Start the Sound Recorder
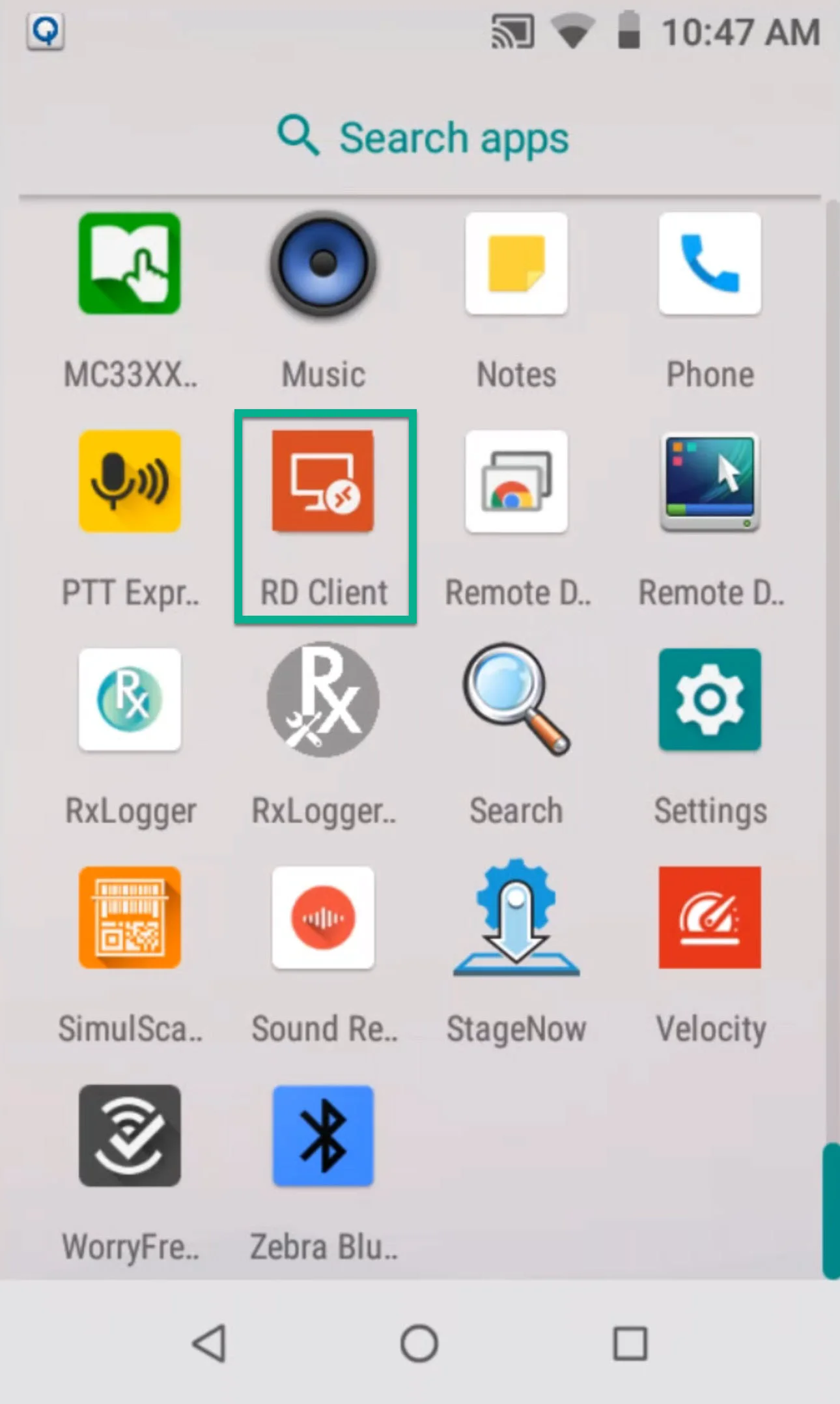Image resolution: width=840 pixels, height=1404 pixels. tap(324, 919)
